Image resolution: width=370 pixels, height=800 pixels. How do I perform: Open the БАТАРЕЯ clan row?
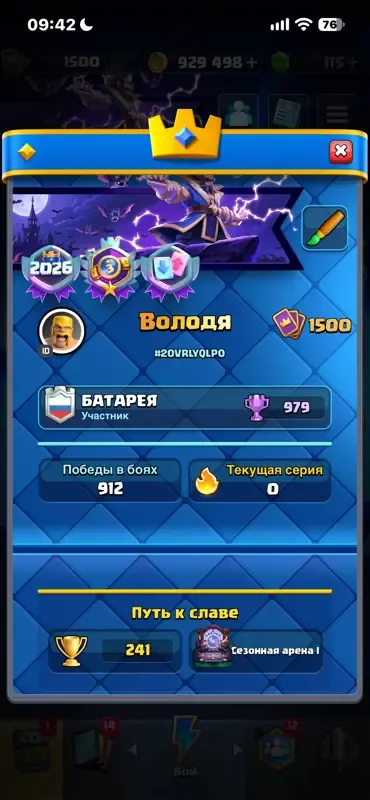pyautogui.click(x=184, y=408)
